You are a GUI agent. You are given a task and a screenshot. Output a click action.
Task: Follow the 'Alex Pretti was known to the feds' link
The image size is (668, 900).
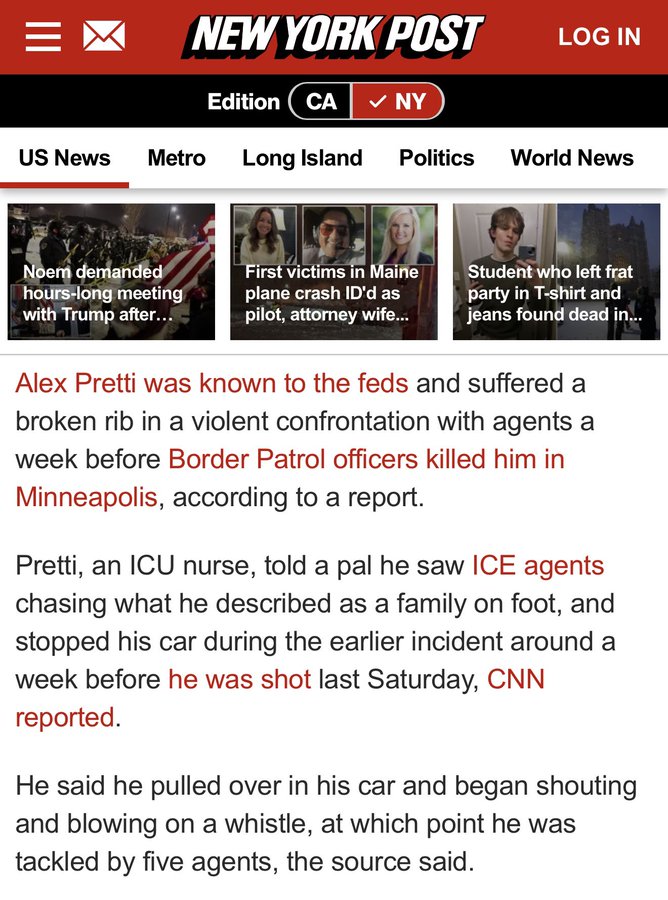tap(212, 382)
